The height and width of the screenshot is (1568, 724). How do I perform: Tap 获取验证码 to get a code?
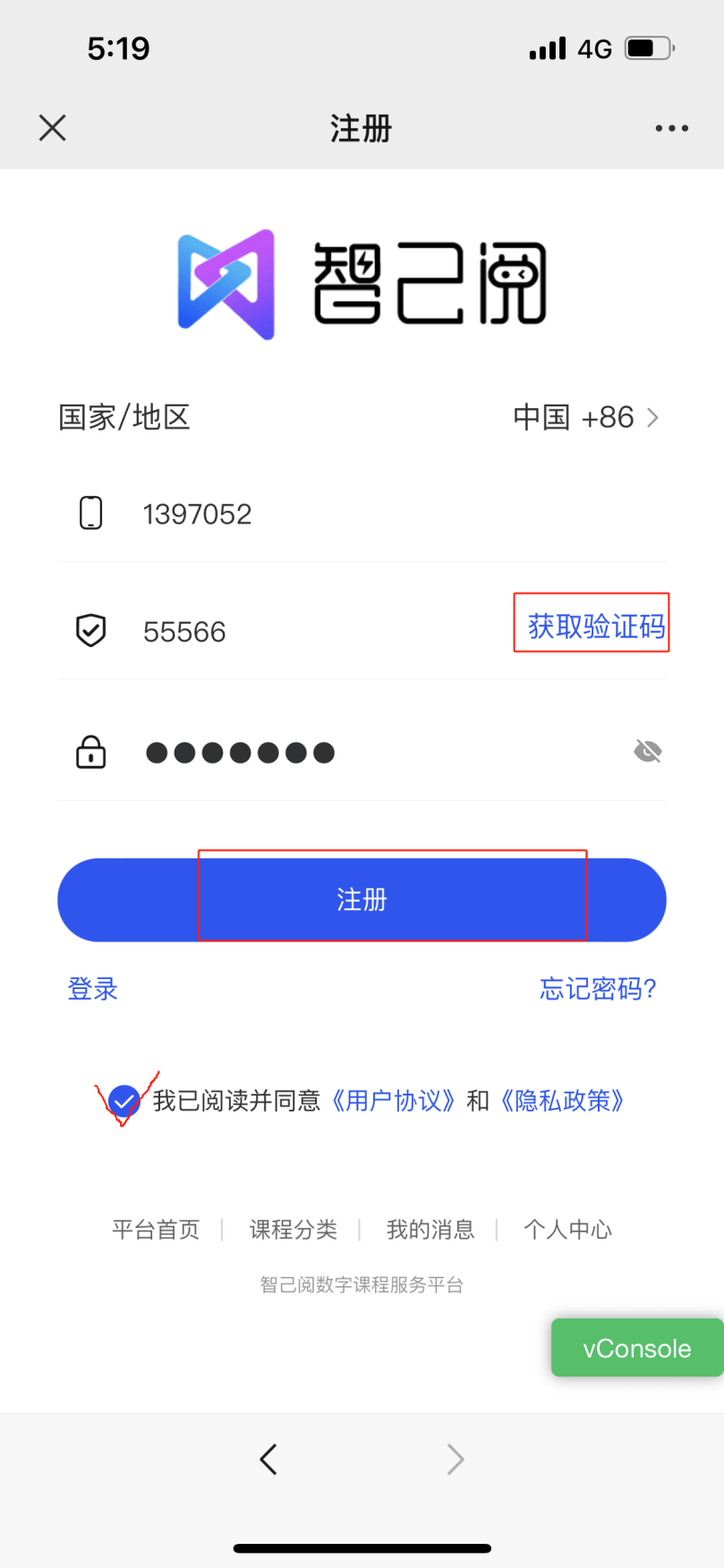[596, 626]
